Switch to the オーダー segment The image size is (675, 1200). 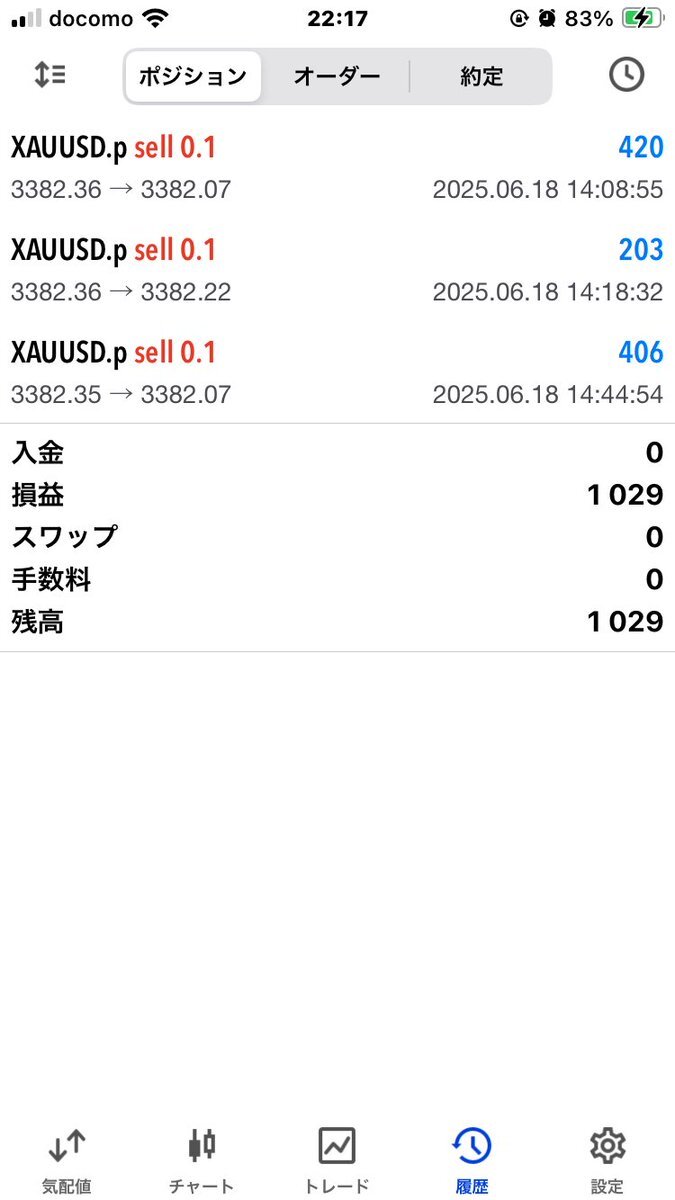click(337, 76)
